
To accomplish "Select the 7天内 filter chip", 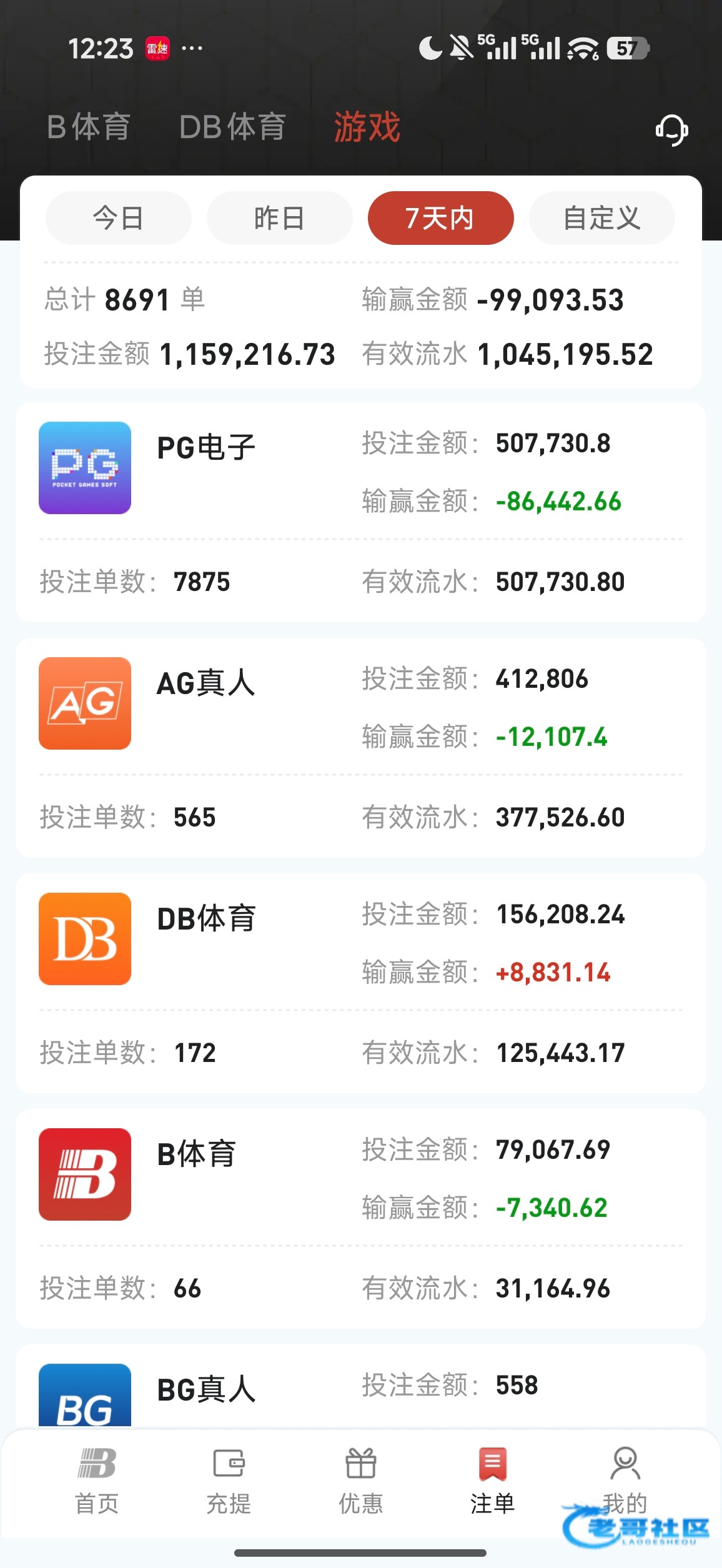I will pyautogui.click(x=440, y=219).
